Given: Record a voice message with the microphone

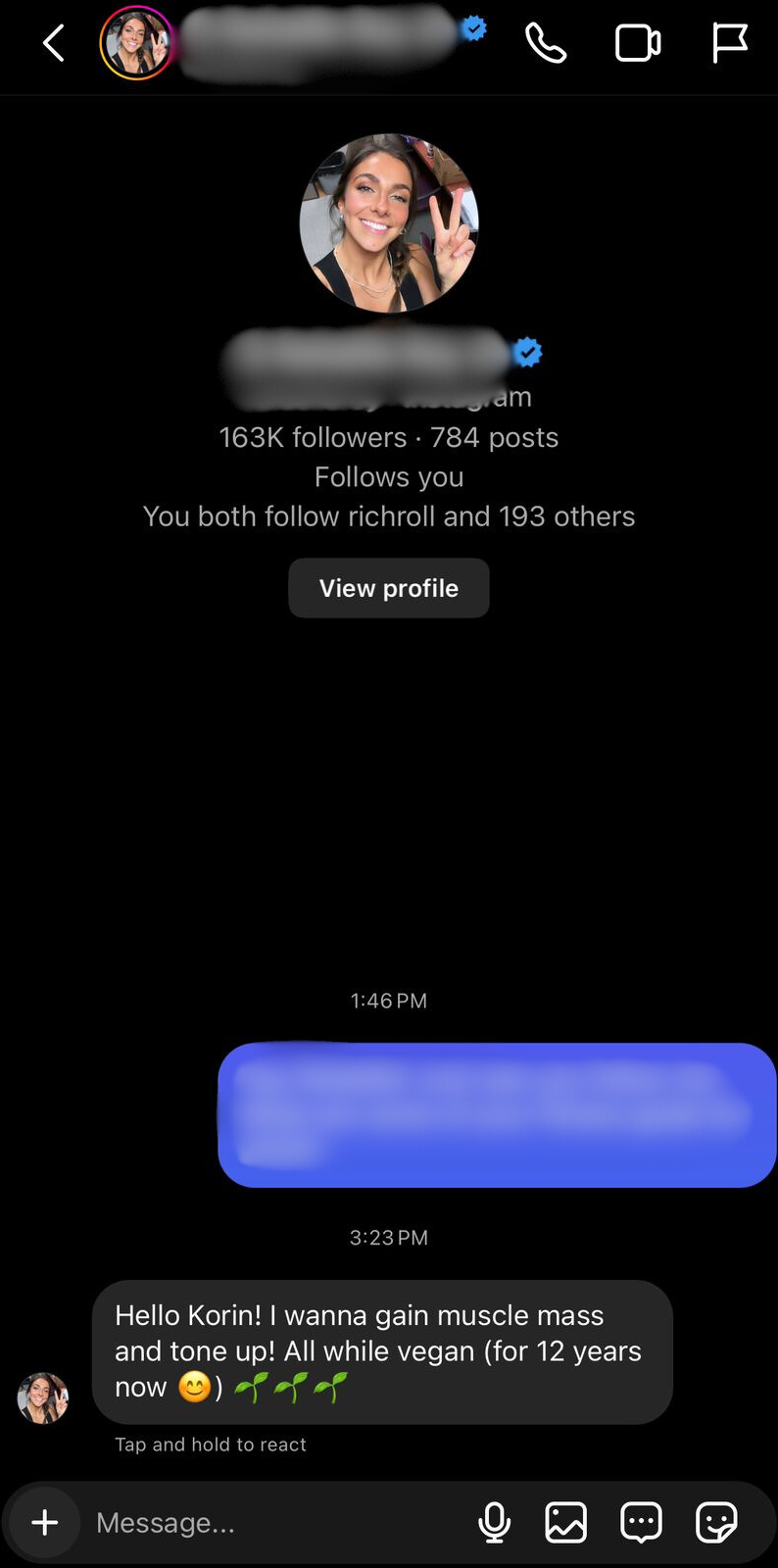Looking at the screenshot, I should coord(494,1522).
